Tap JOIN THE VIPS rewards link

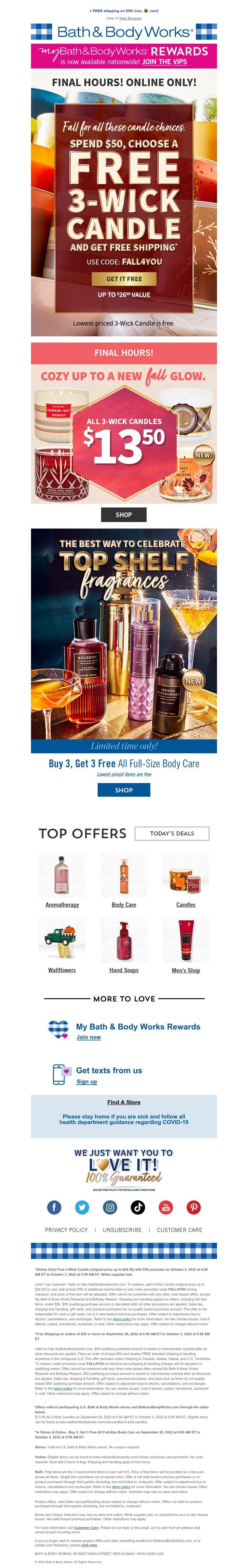click(x=165, y=61)
